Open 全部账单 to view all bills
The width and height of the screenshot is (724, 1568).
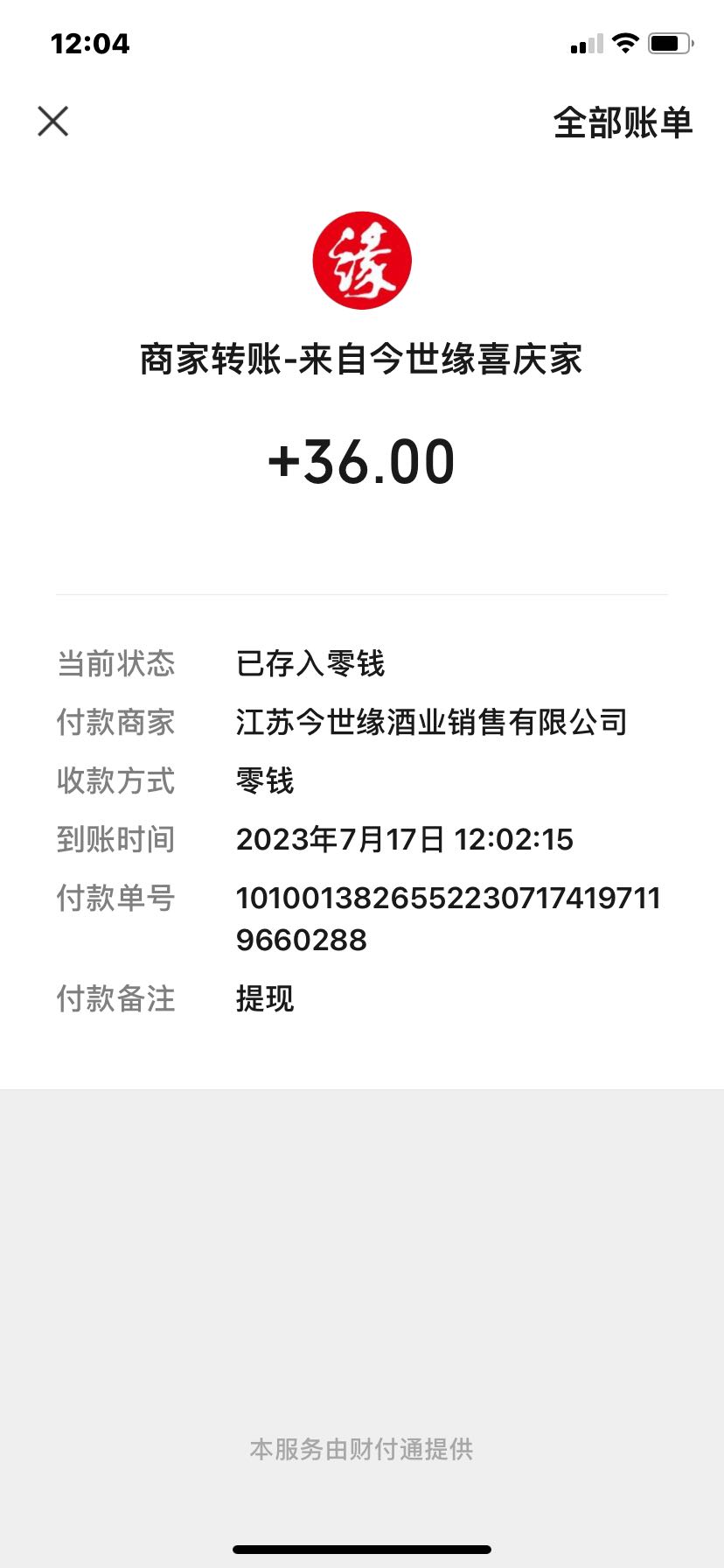click(623, 122)
